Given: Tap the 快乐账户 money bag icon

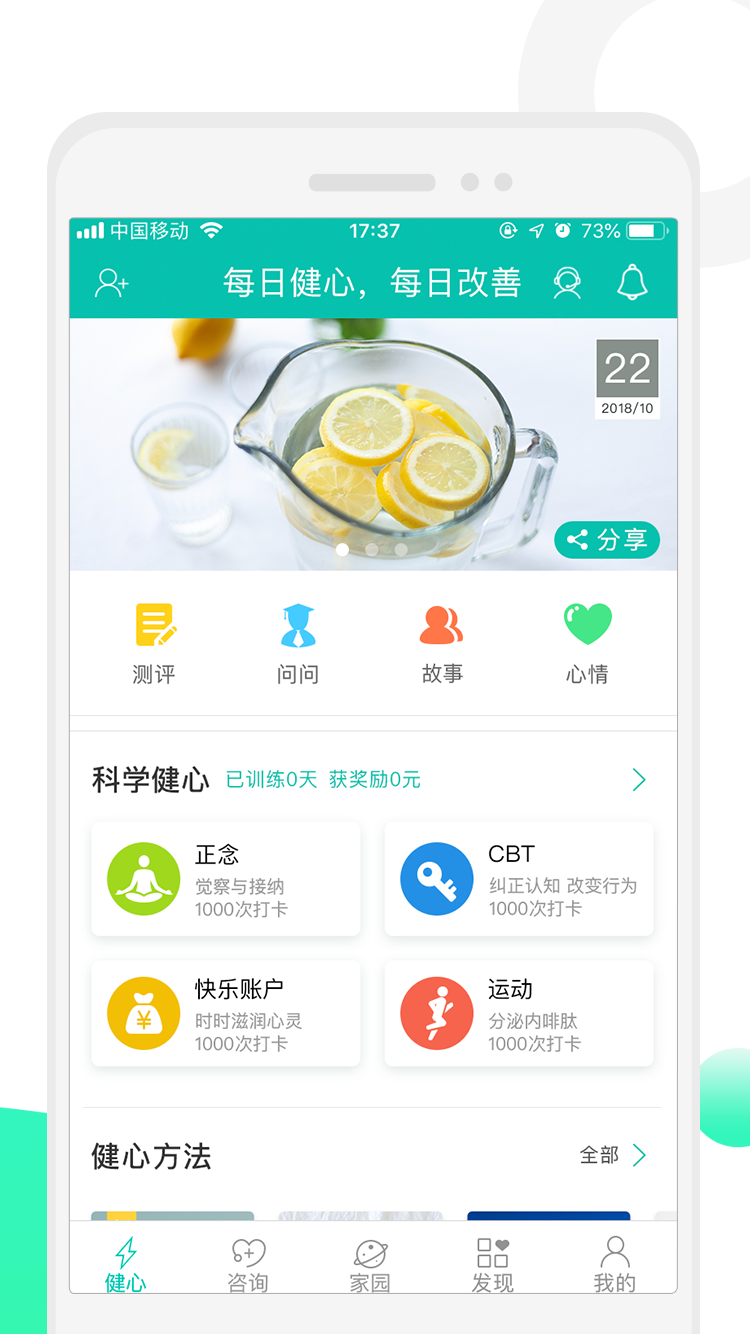Looking at the screenshot, I should pyautogui.click(x=143, y=1013).
